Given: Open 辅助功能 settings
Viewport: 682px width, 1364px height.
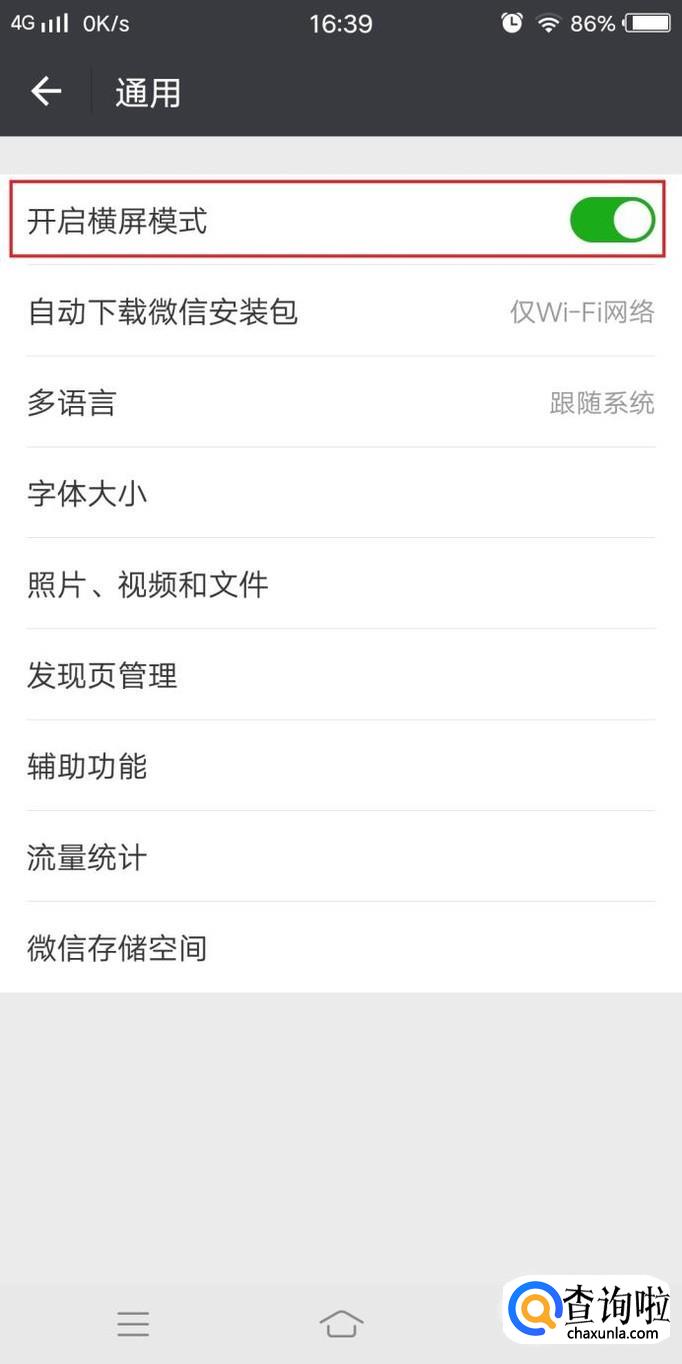Looking at the screenshot, I should point(341,766).
